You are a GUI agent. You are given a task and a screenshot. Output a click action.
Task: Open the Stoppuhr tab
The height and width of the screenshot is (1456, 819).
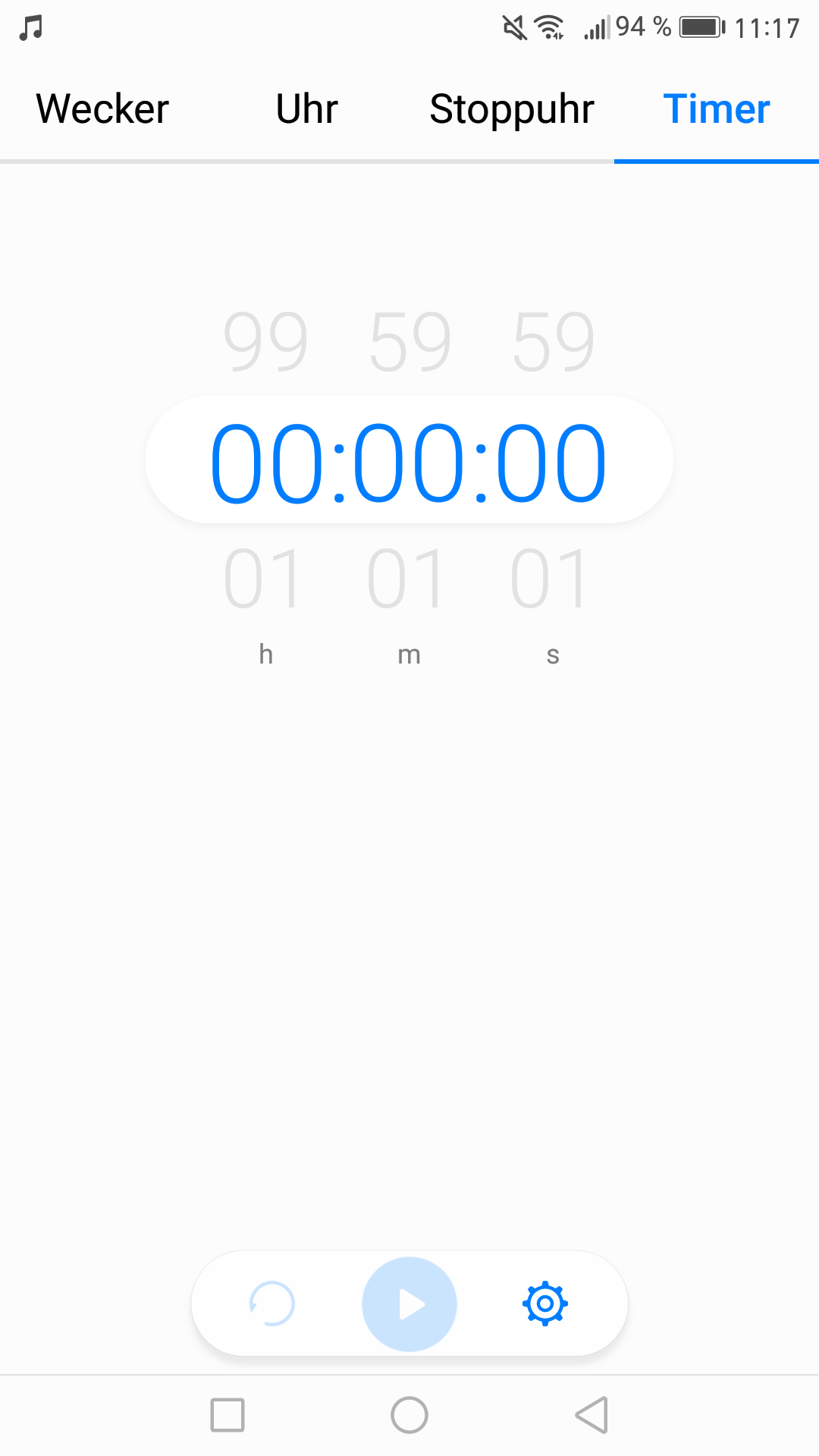coord(511,109)
